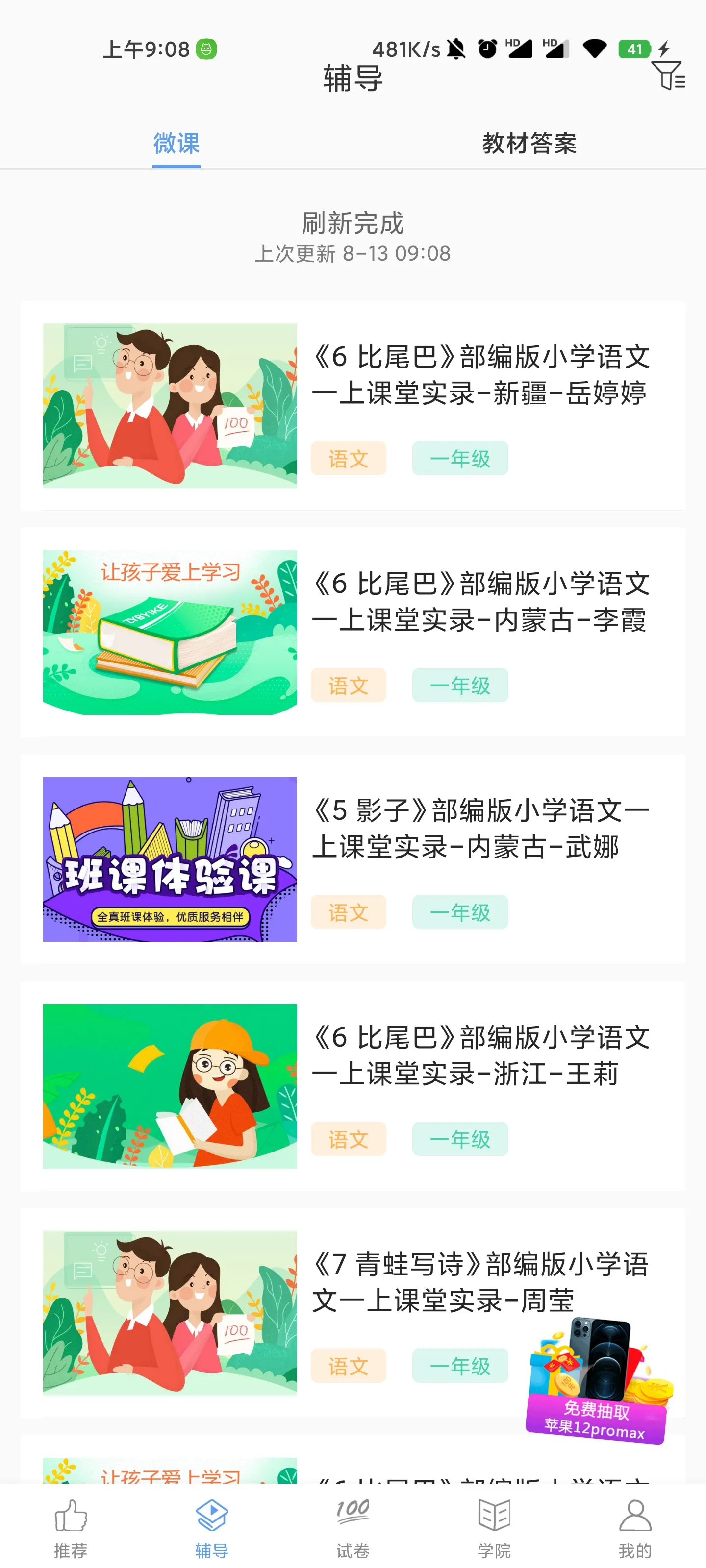Screen dimensions: 706x1568
Task: Open the filter icon in the header
Action: 668,75
